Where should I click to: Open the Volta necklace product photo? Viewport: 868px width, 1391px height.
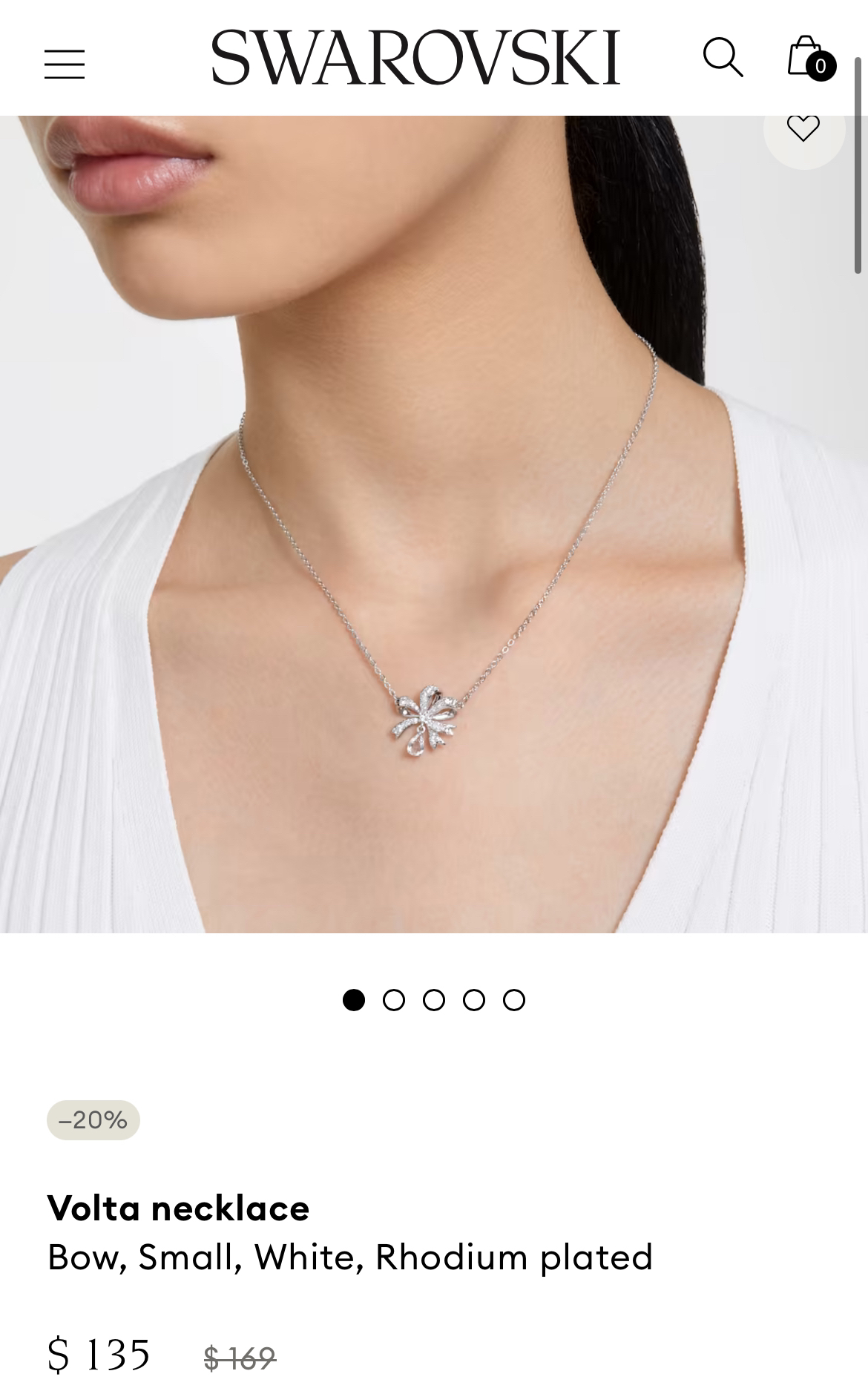pyautogui.click(x=434, y=524)
